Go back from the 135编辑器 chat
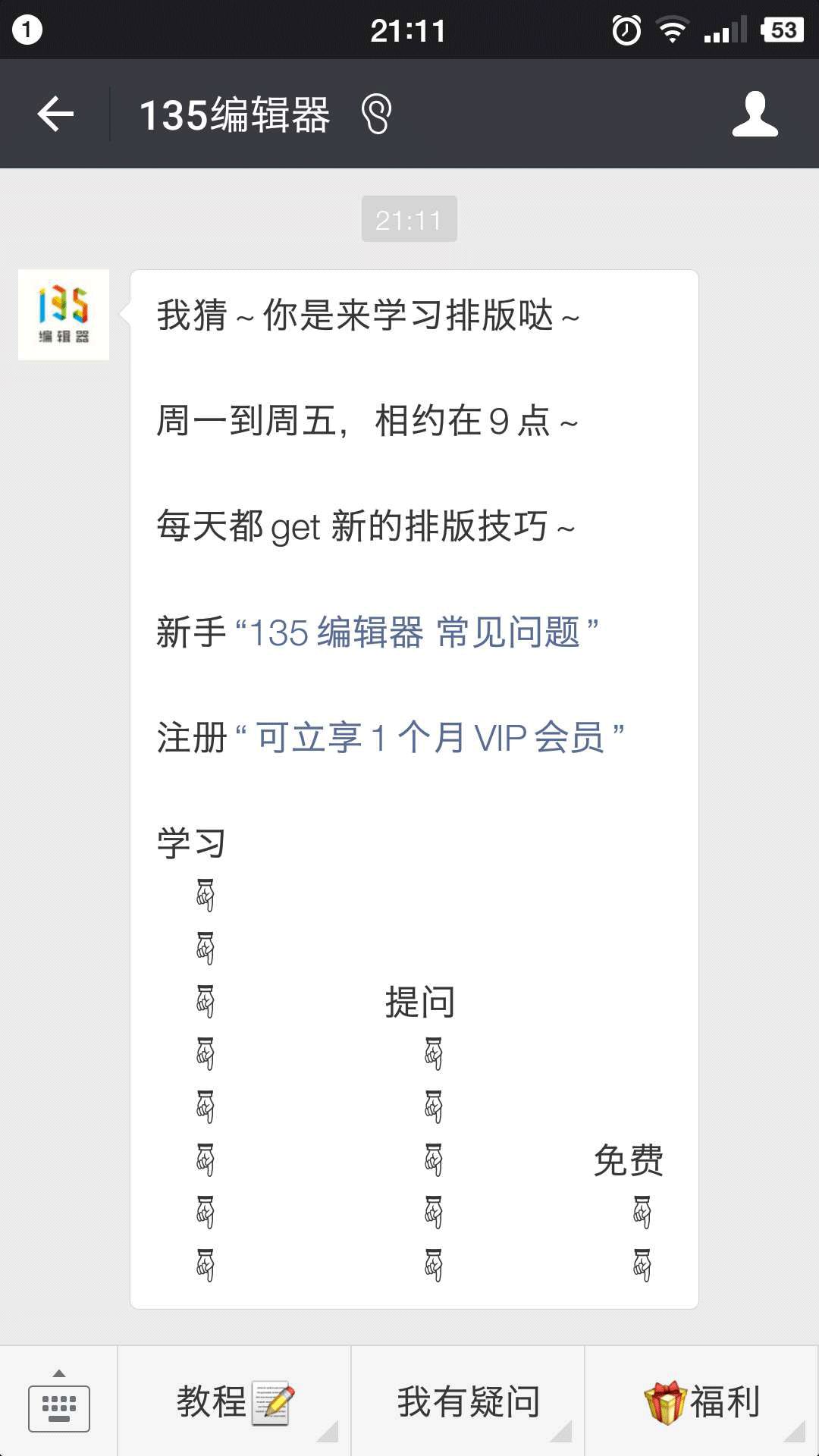This screenshot has height=1456, width=819. coord(55,115)
